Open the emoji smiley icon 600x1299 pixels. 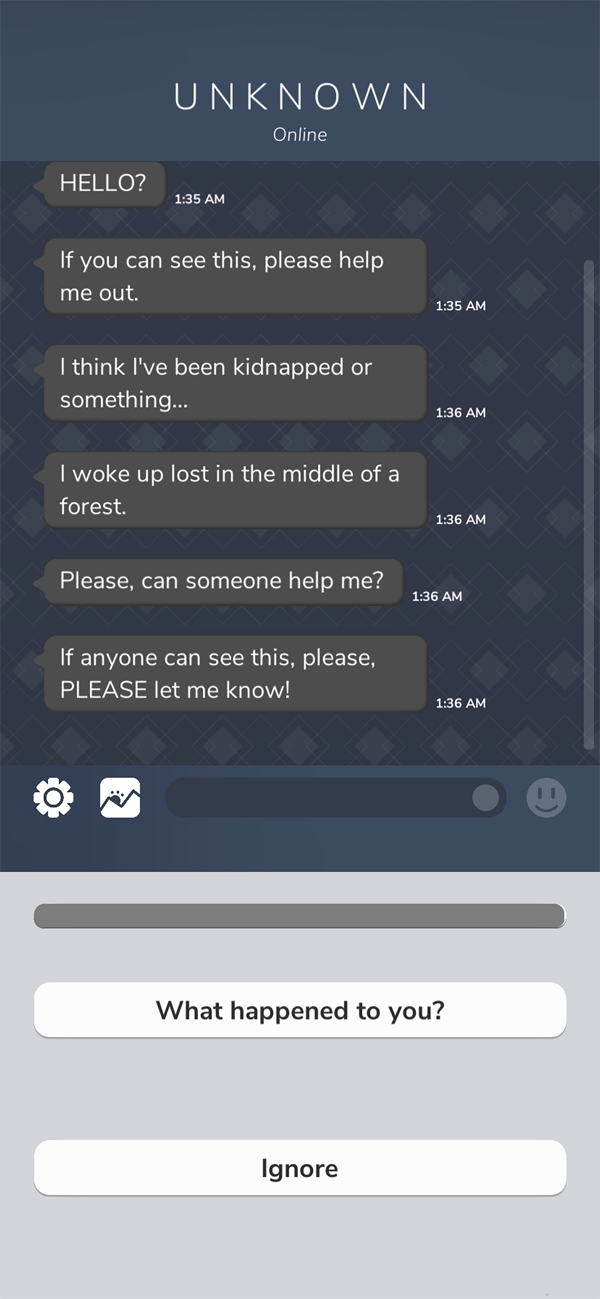tap(546, 798)
